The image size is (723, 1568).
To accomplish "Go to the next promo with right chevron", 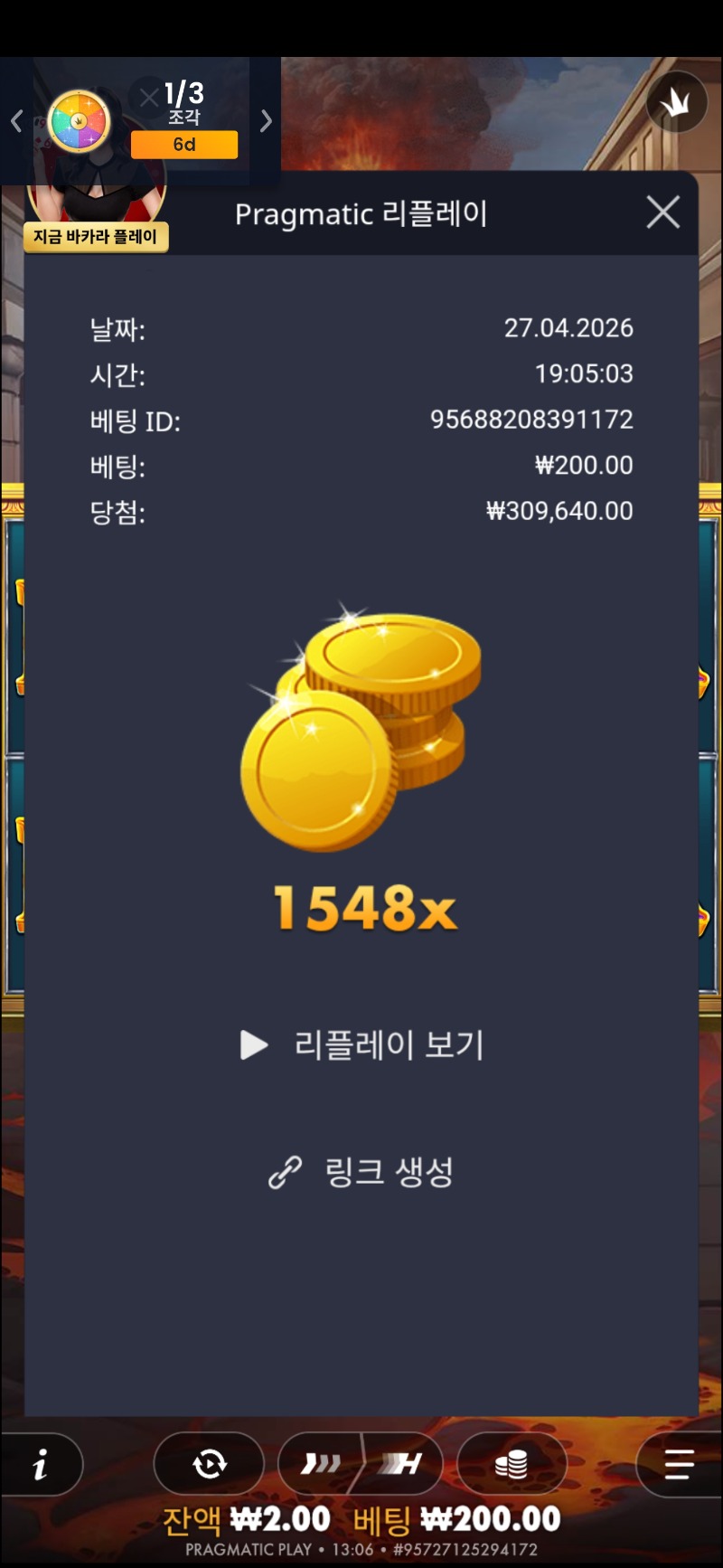I will pyautogui.click(x=266, y=121).
